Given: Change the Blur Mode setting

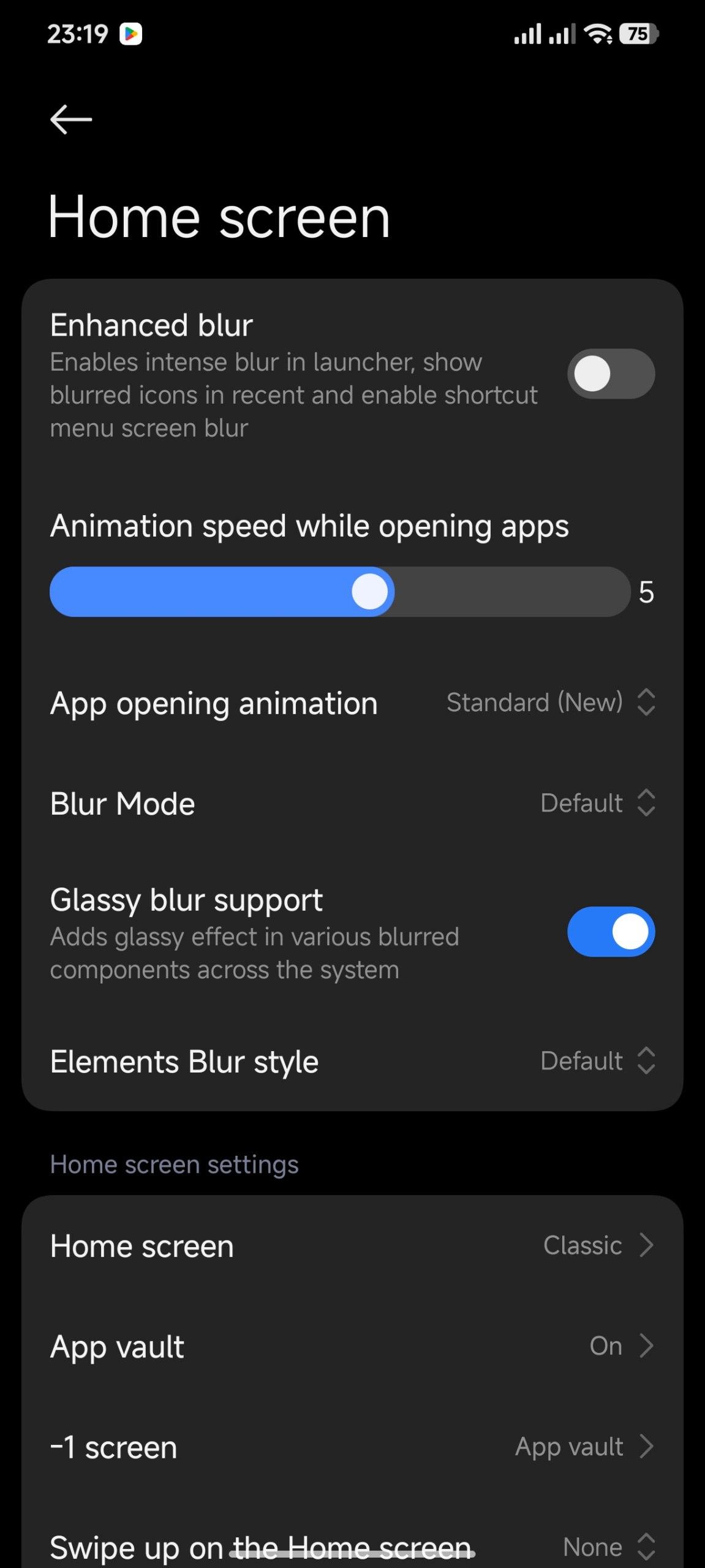Looking at the screenshot, I should tap(597, 803).
